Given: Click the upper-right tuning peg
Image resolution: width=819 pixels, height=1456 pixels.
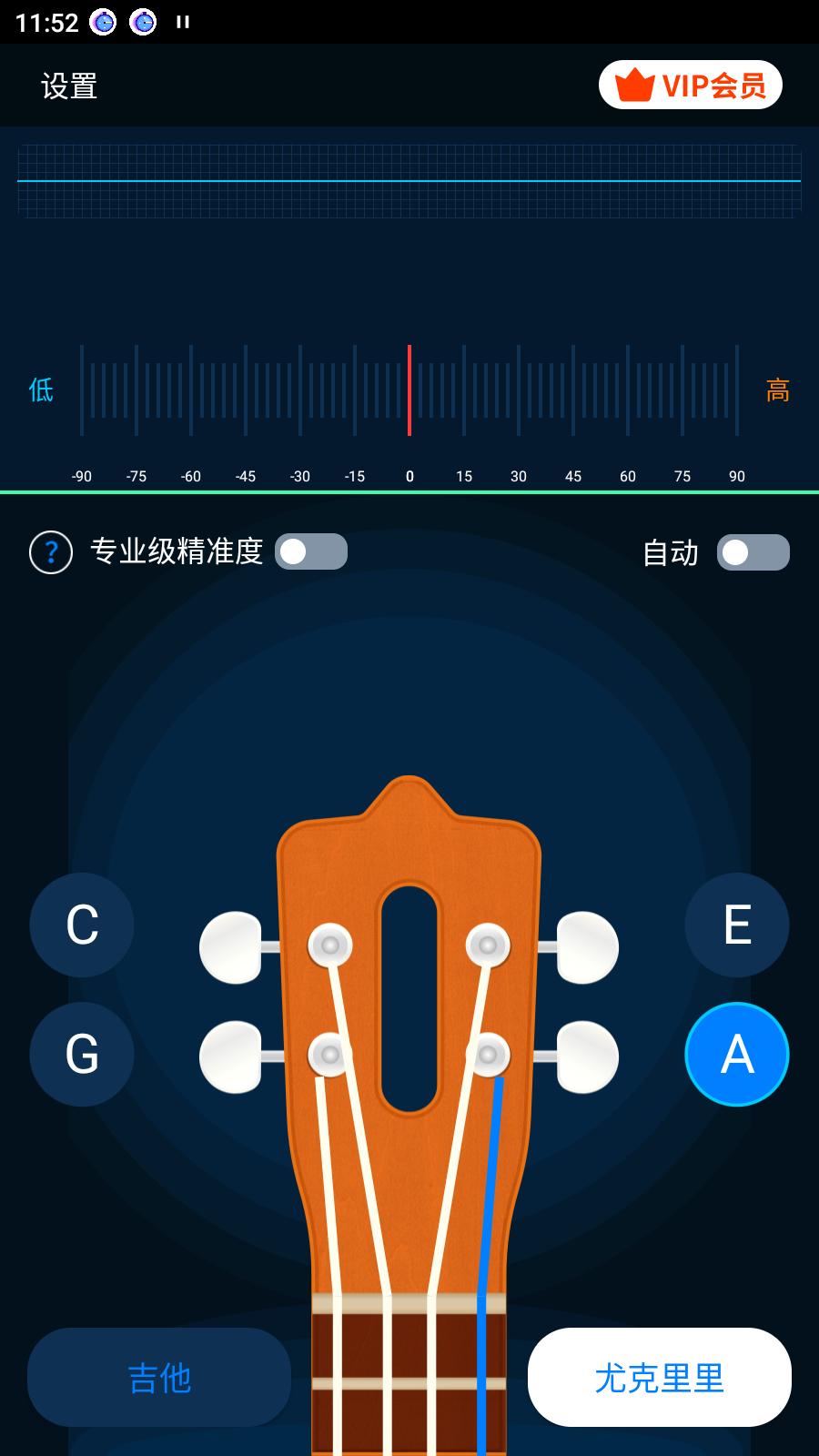Looking at the screenshot, I should point(586,946).
